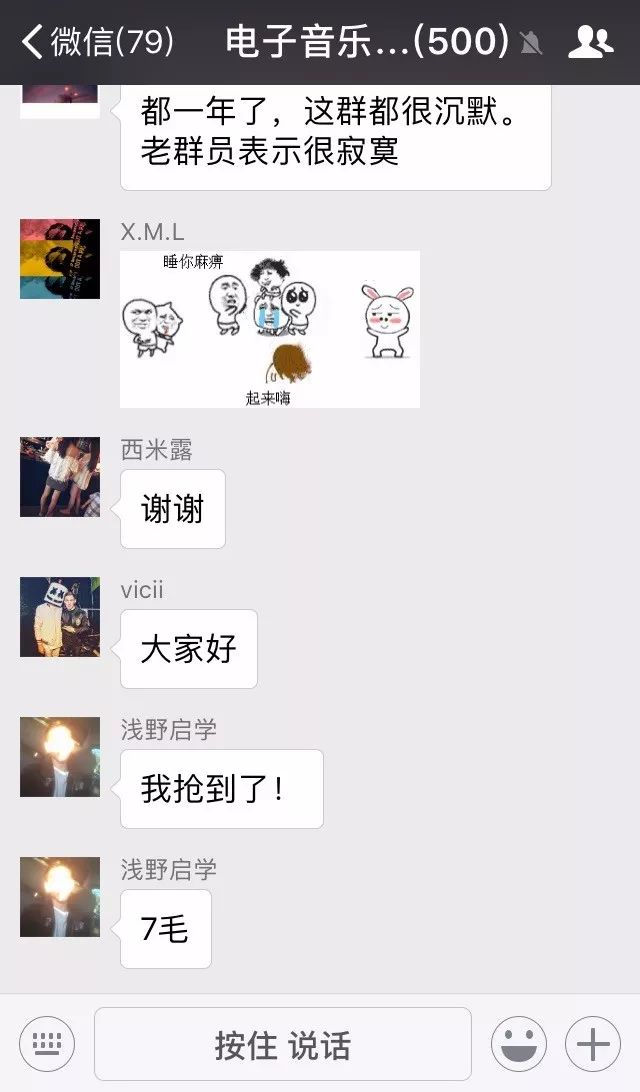The image size is (640, 1092).
Task: Open X.M.L's profile avatar
Action: click(60, 259)
